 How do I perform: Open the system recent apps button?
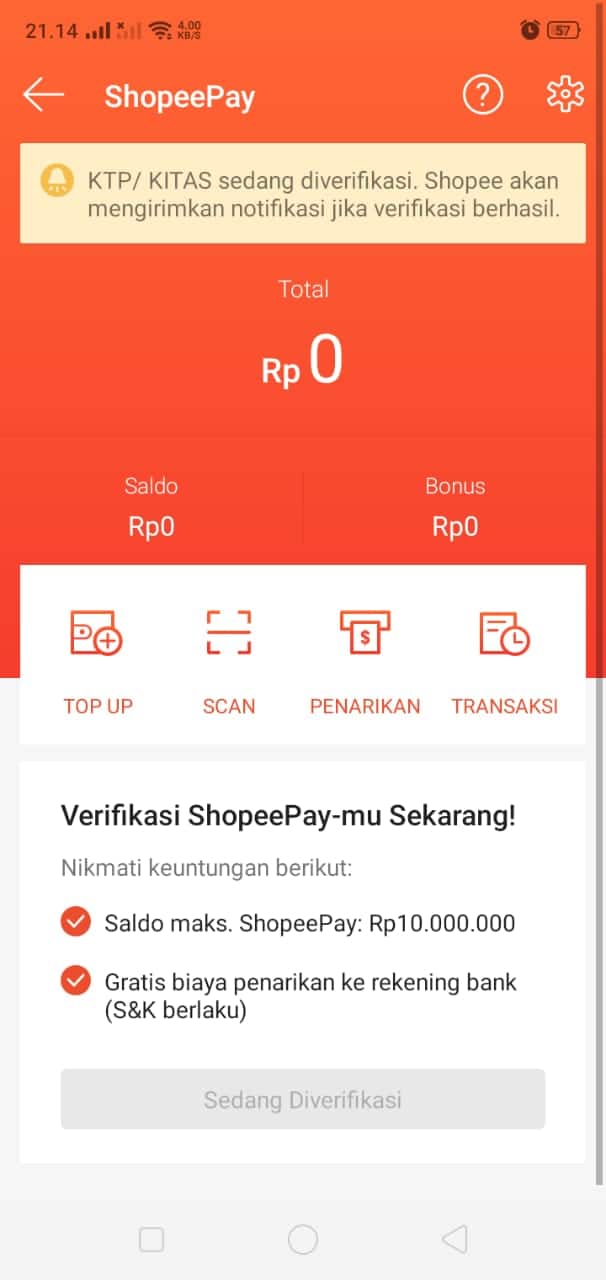[x=151, y=1240]
